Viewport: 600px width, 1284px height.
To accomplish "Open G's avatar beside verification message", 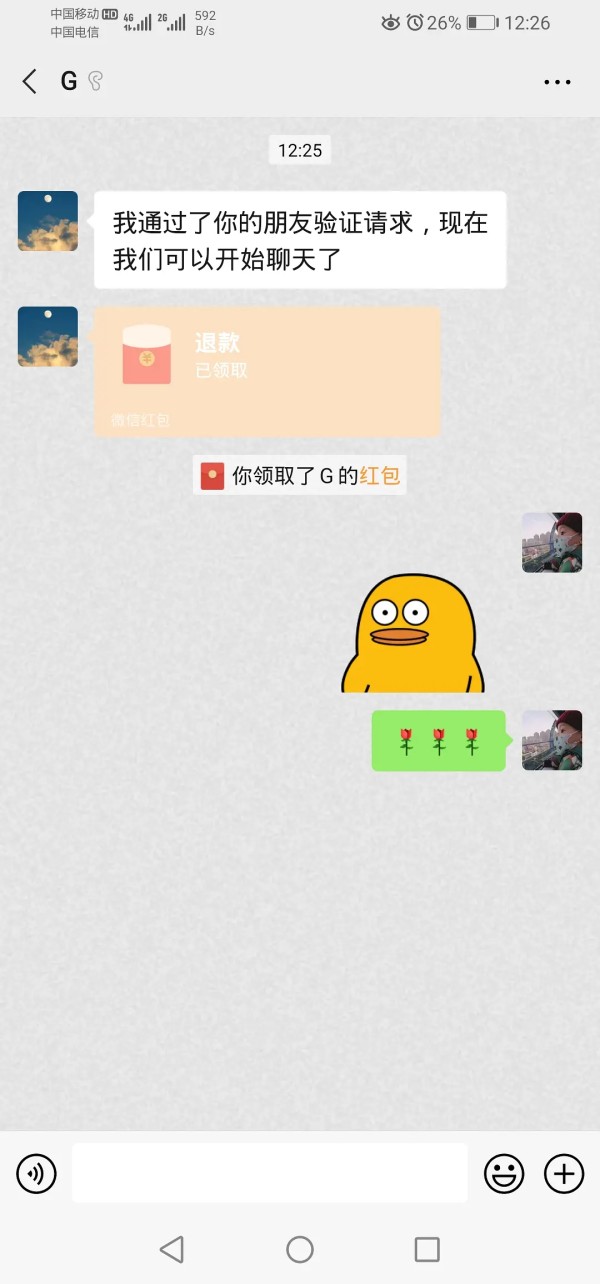I will (x=48, y=221).
